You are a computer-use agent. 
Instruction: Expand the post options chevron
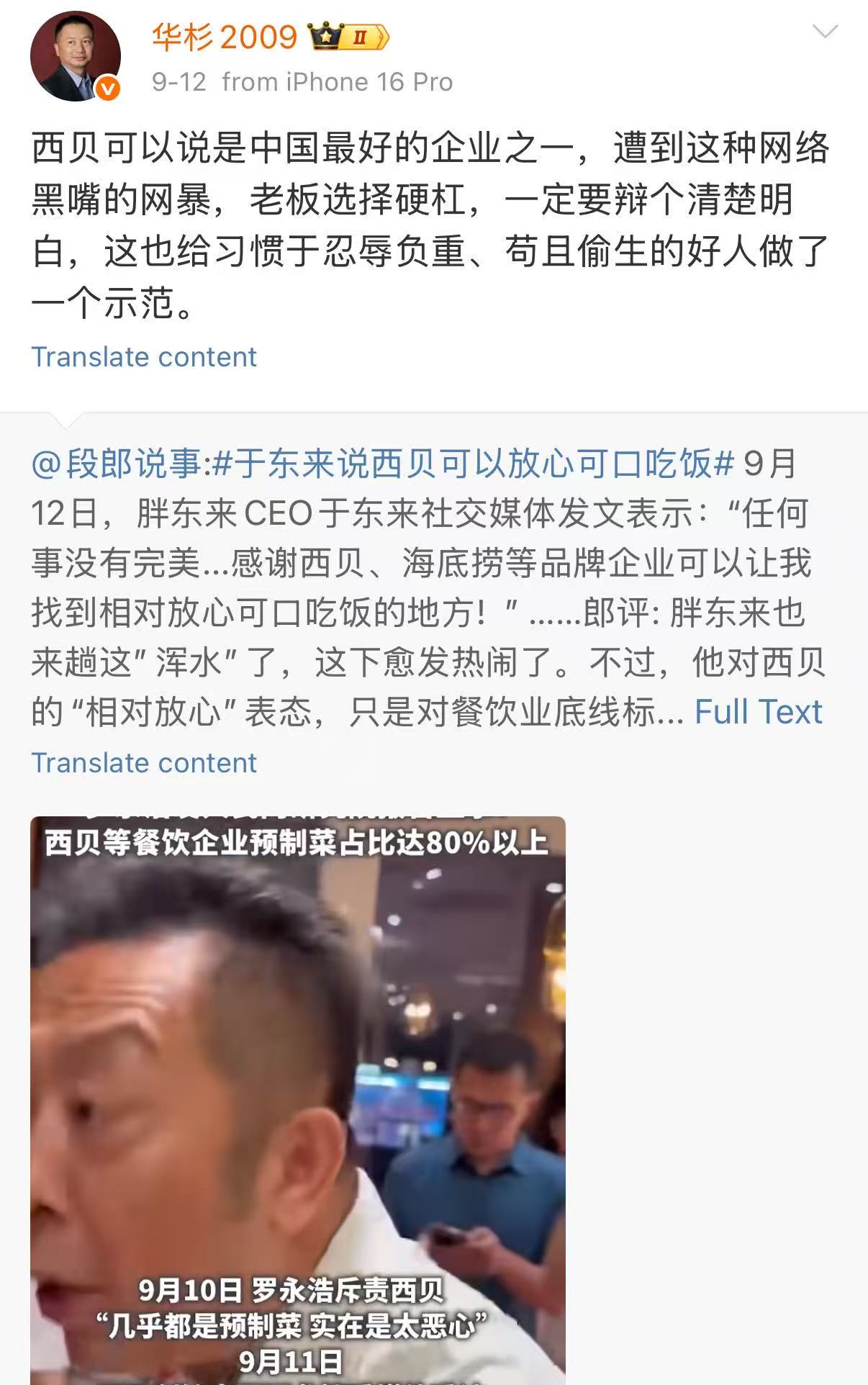pos(825,32)
